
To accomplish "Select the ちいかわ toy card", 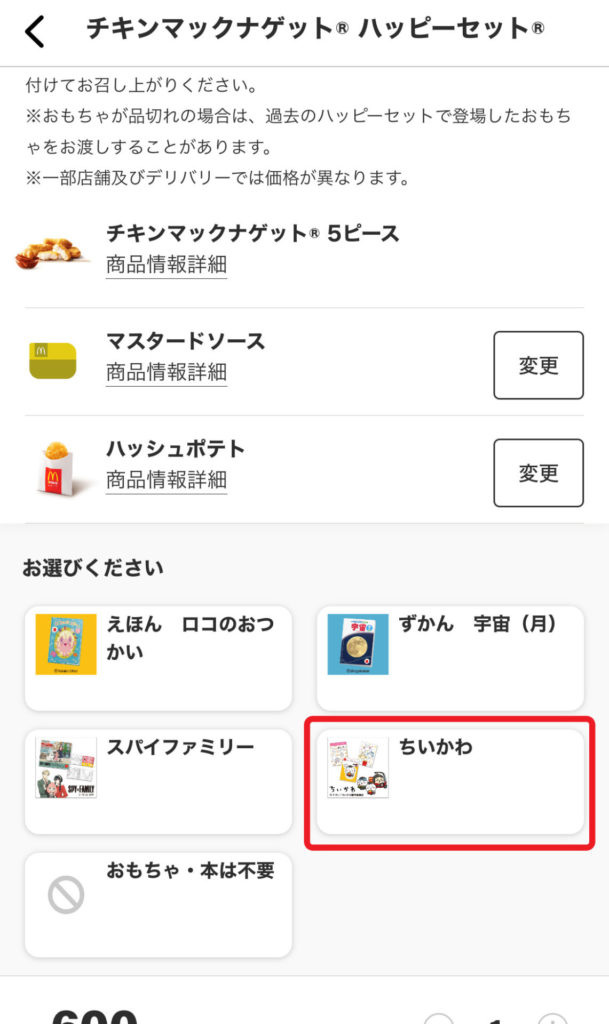I will tap(450, 781).
